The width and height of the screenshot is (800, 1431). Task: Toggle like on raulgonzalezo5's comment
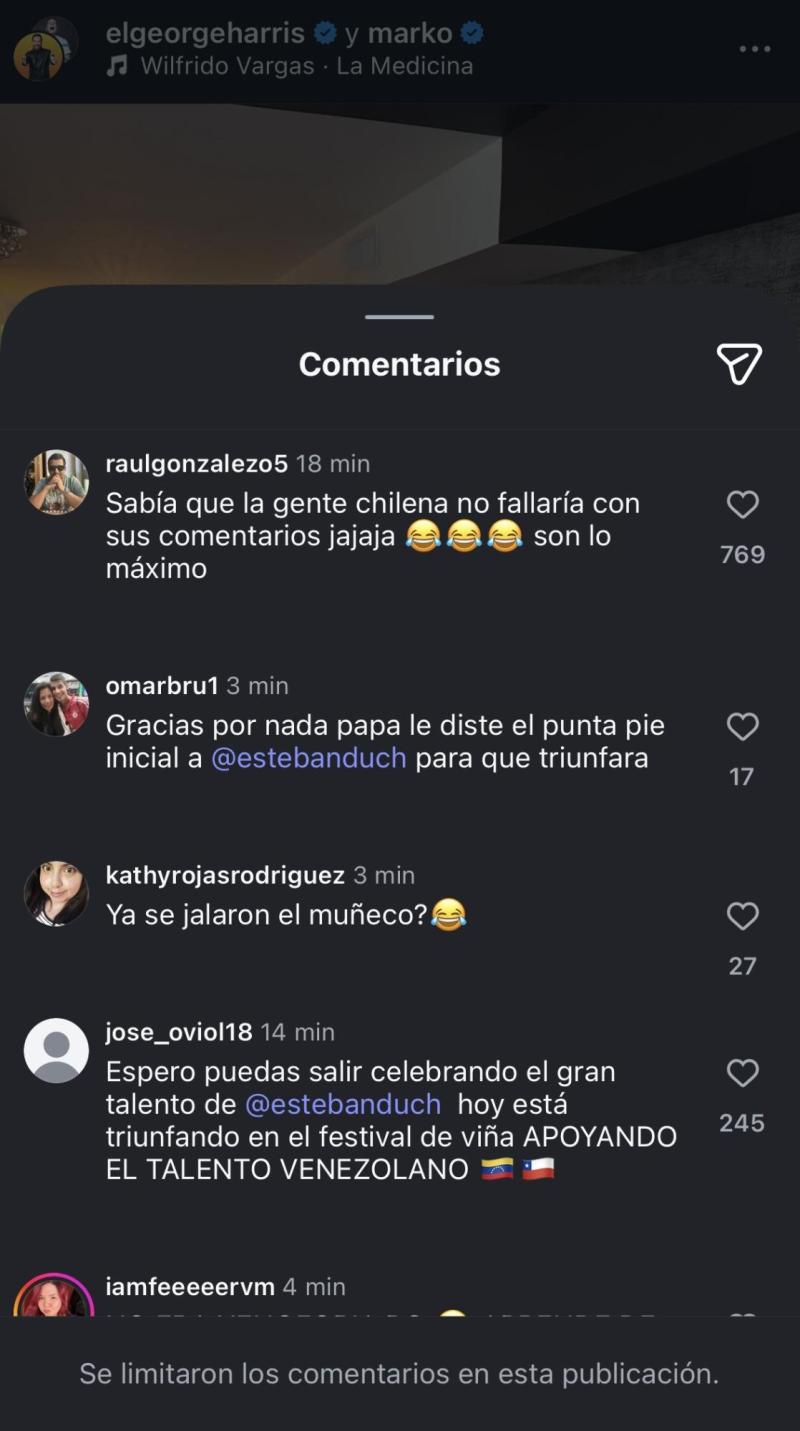pos(742,505)
